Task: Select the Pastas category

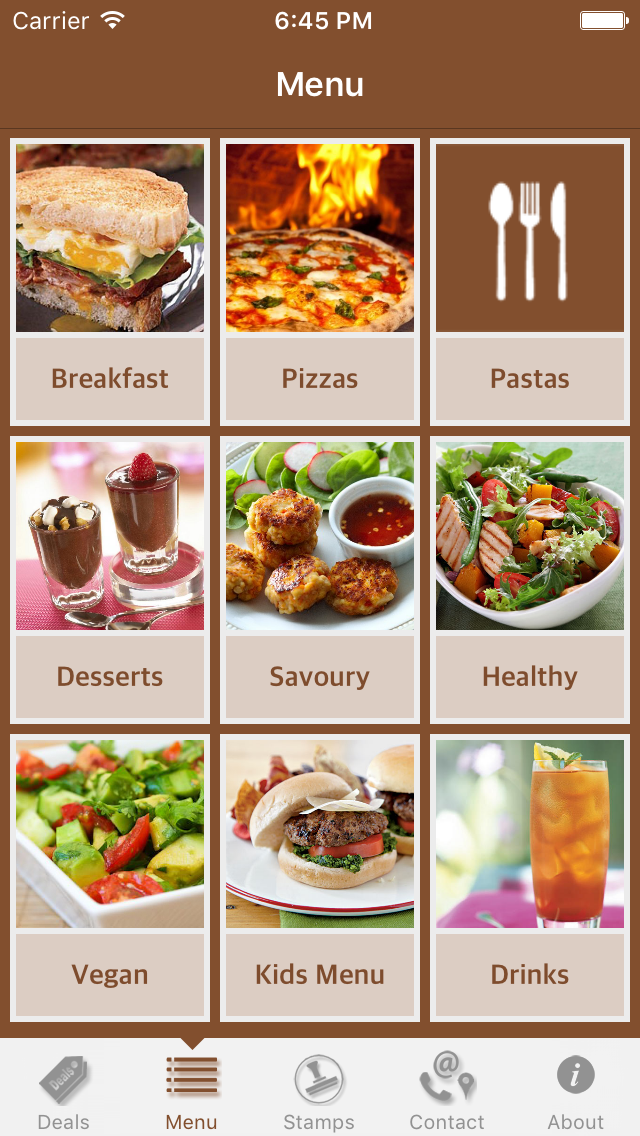Action: tap(530, 282)
